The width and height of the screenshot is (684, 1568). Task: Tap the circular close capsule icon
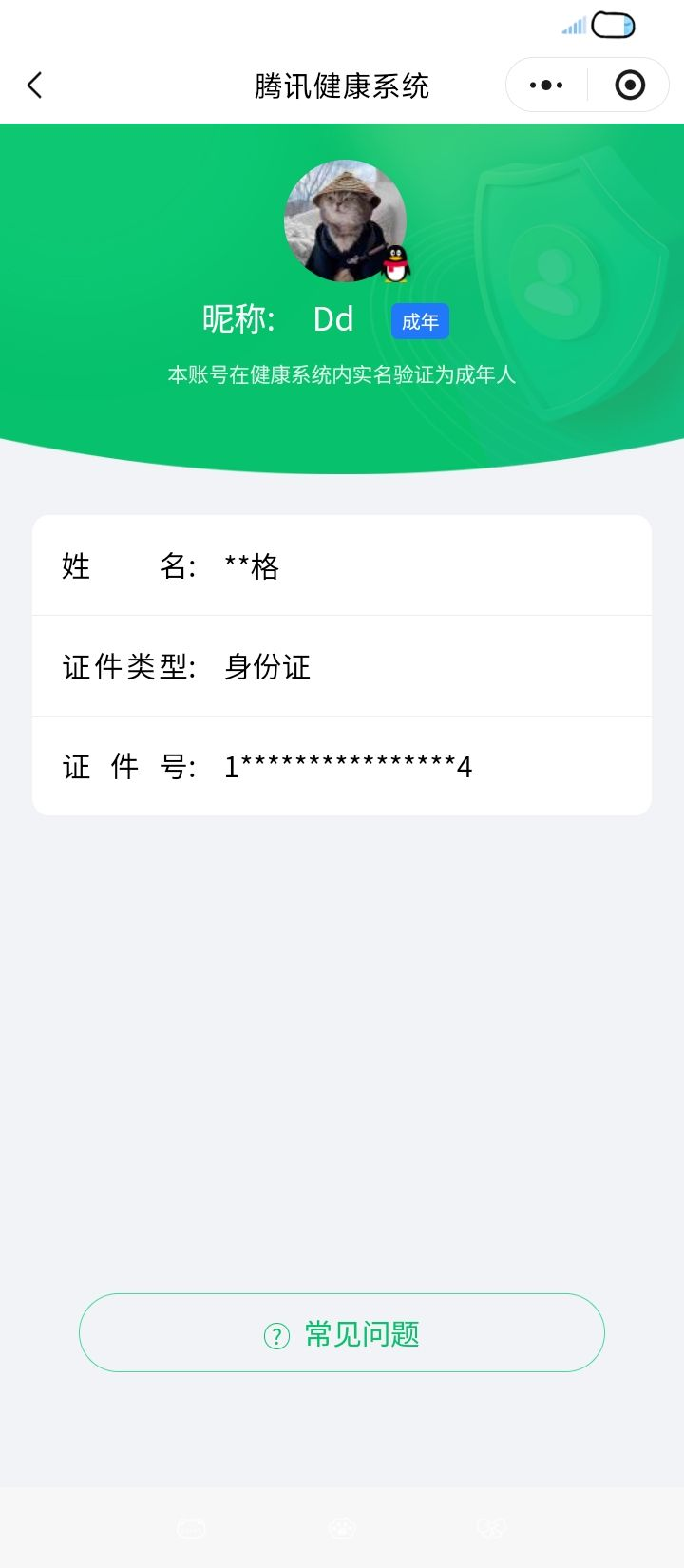click(628, 85)
